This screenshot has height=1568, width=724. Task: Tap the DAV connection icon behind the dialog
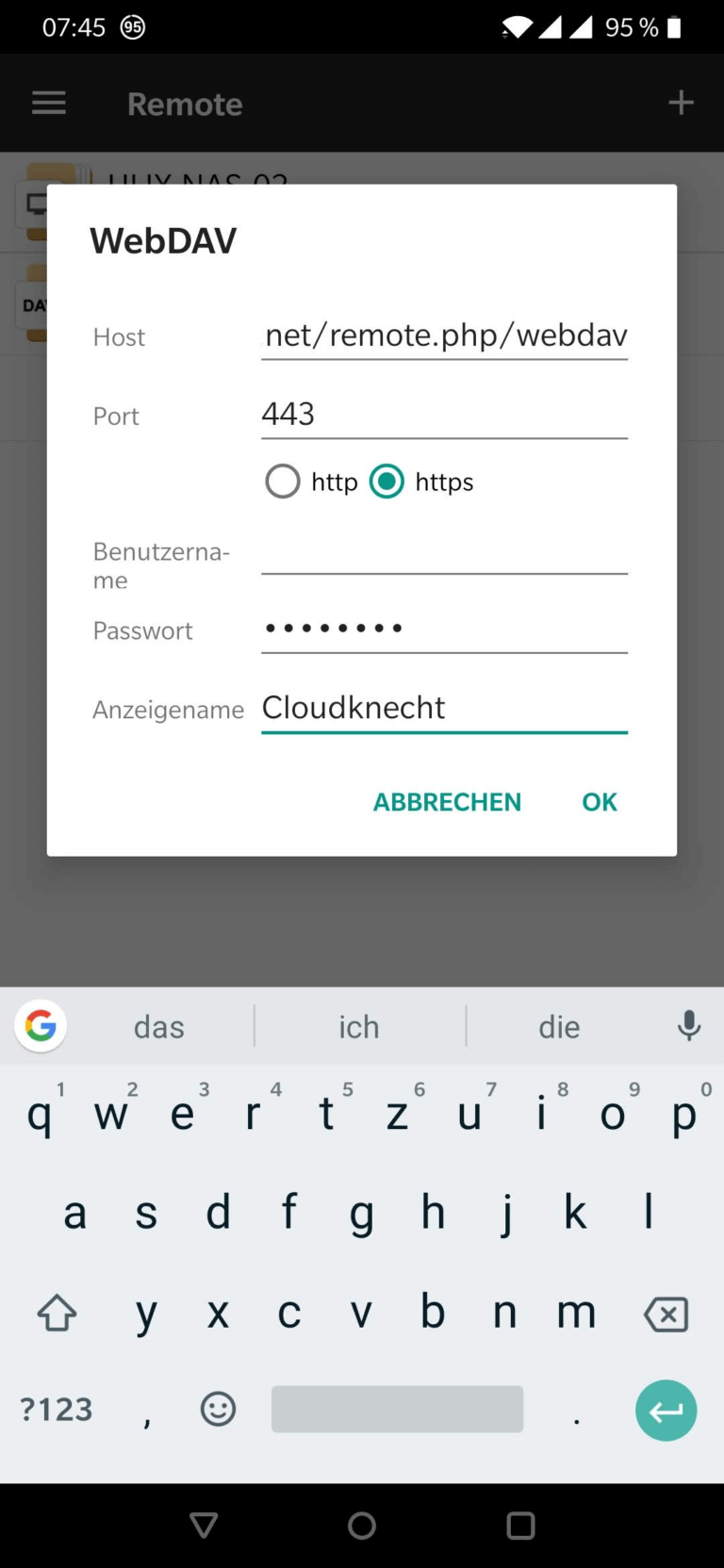click(34, 304)
